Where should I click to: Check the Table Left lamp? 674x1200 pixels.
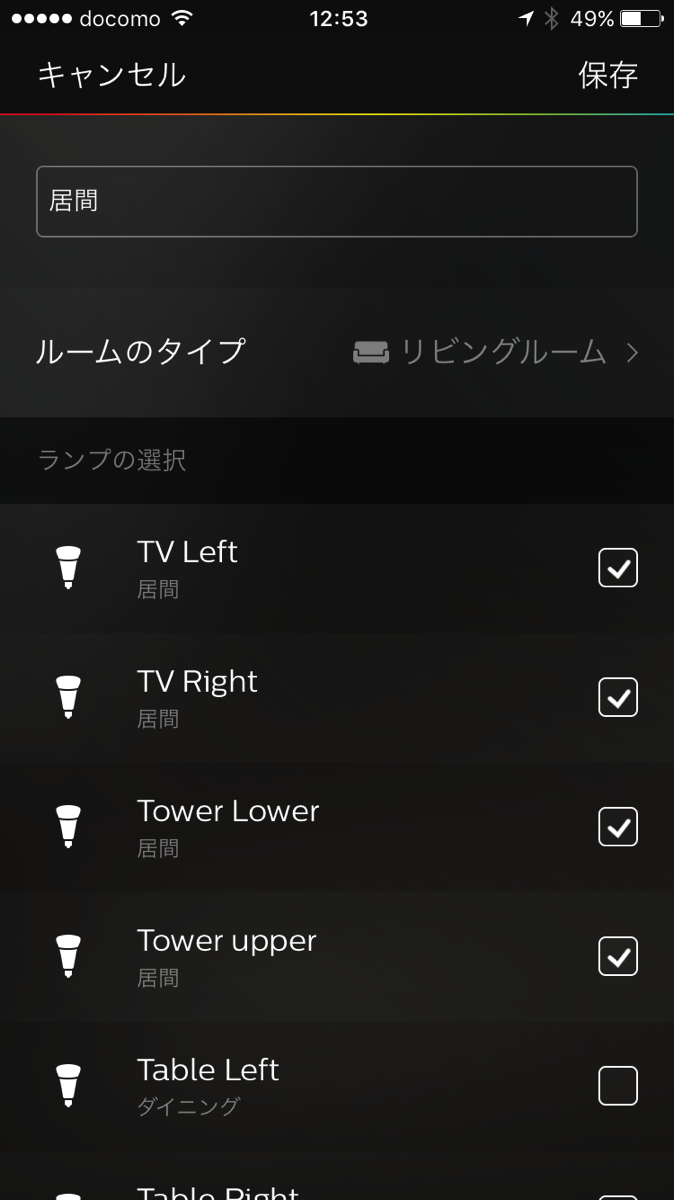(x=618, y=1086)
